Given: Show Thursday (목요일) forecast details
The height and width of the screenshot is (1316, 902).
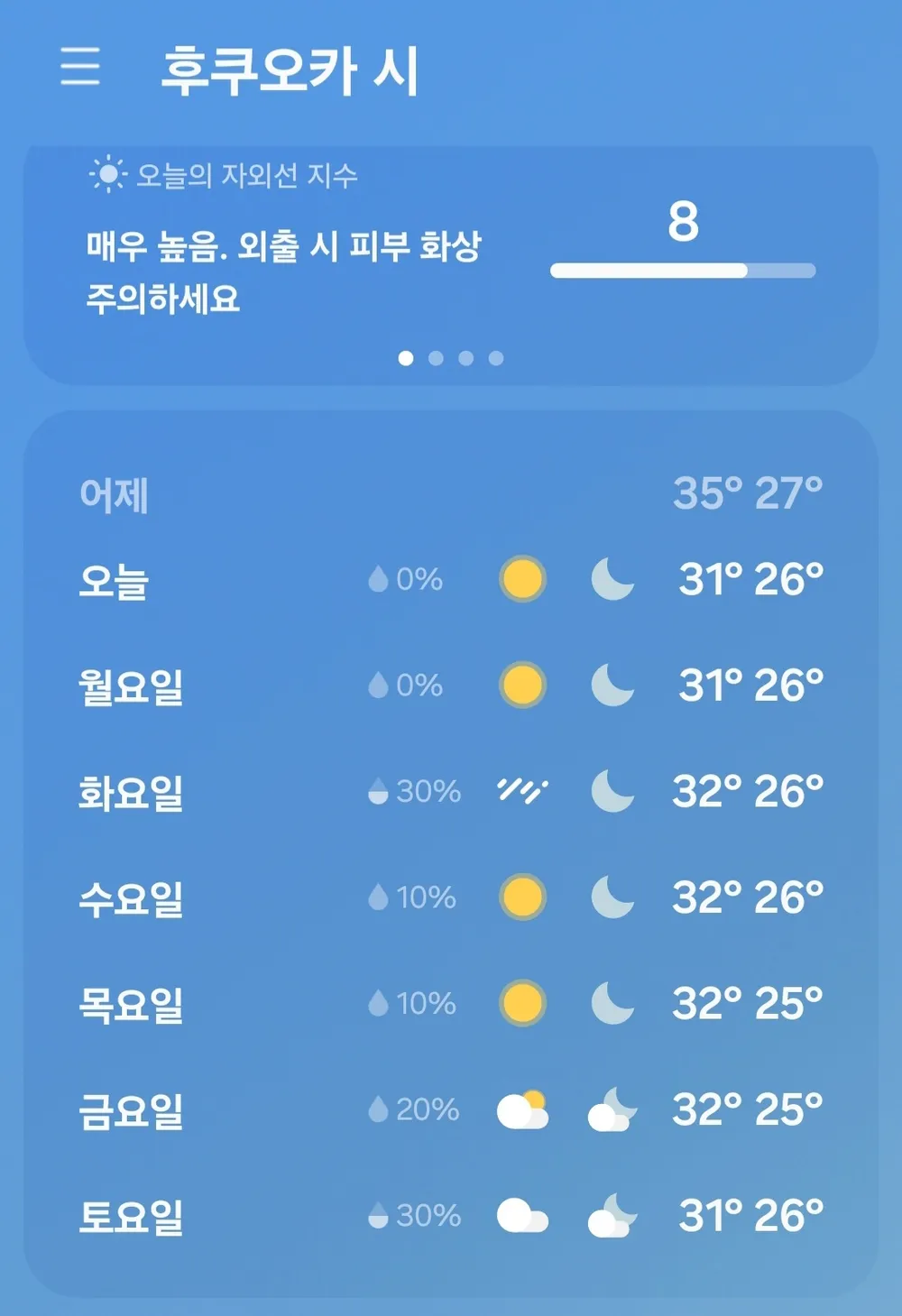Looking at the screenshot, I should point(450,1003).
